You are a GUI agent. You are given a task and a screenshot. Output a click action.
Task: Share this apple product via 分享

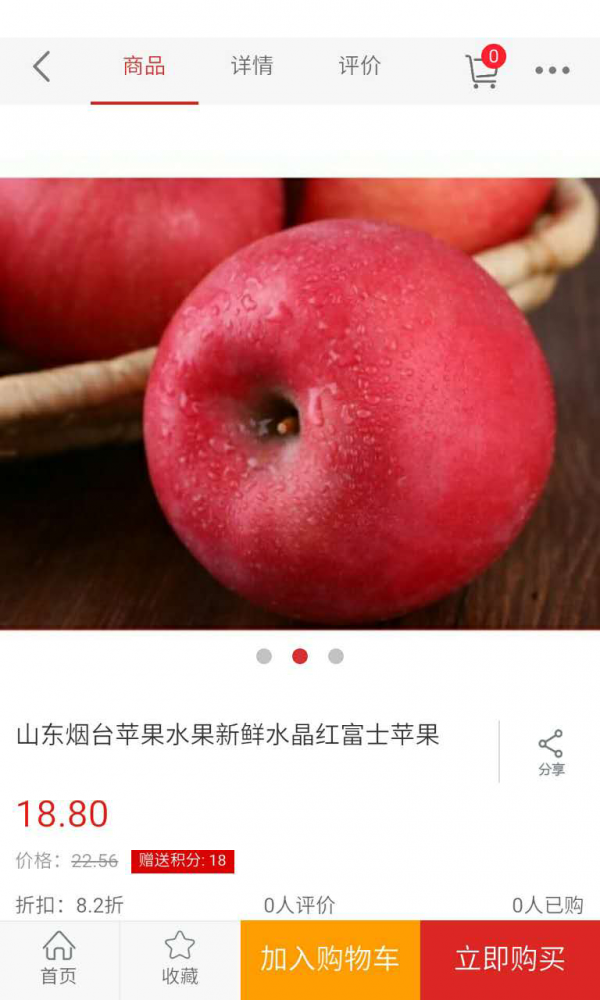(x=551, y=753)
